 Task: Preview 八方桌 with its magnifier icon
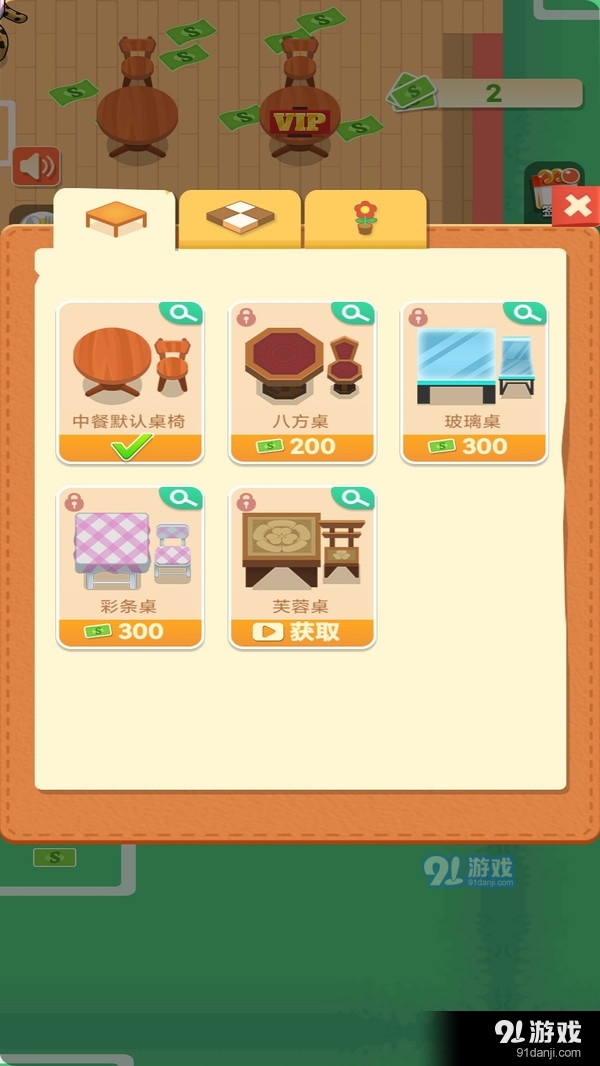(352, 313)
